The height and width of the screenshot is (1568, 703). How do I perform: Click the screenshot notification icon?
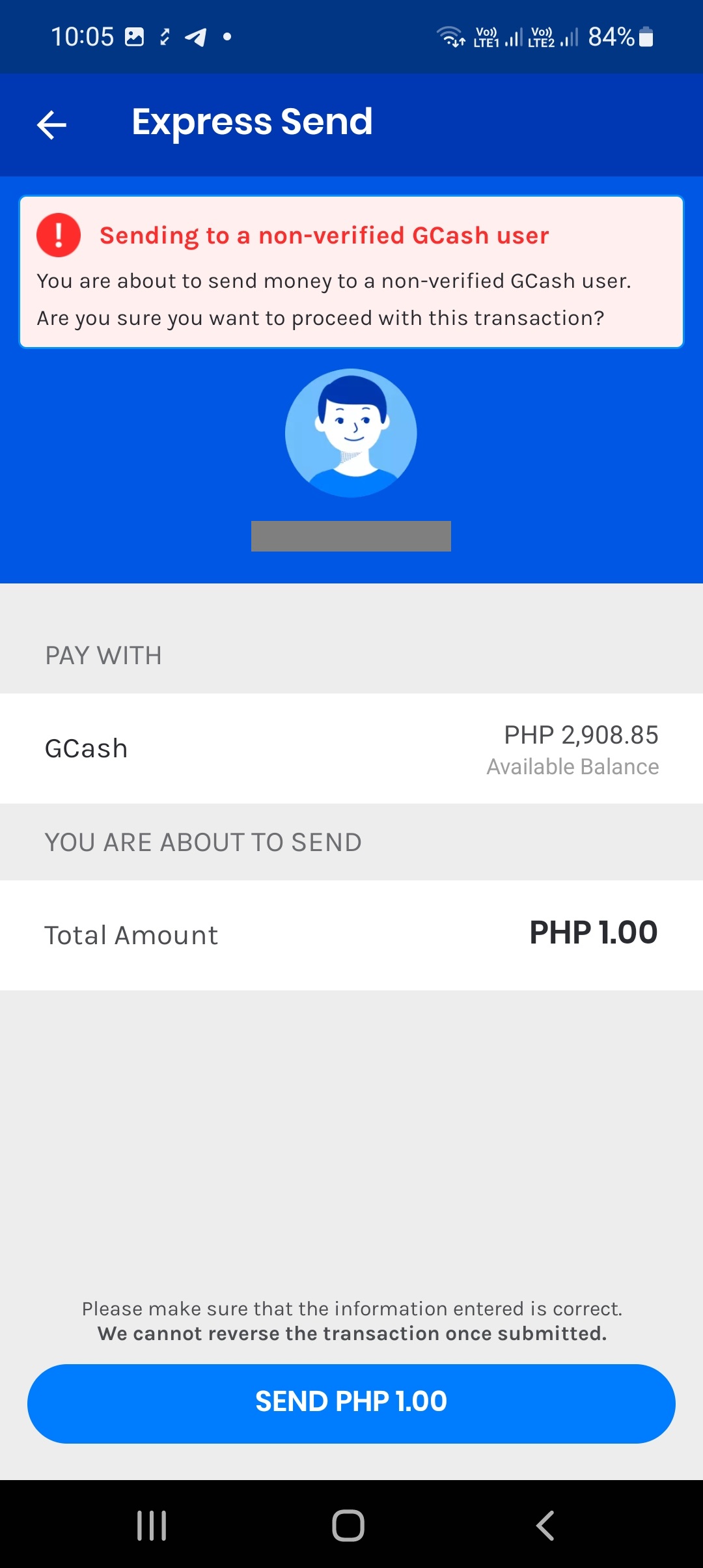135,36
